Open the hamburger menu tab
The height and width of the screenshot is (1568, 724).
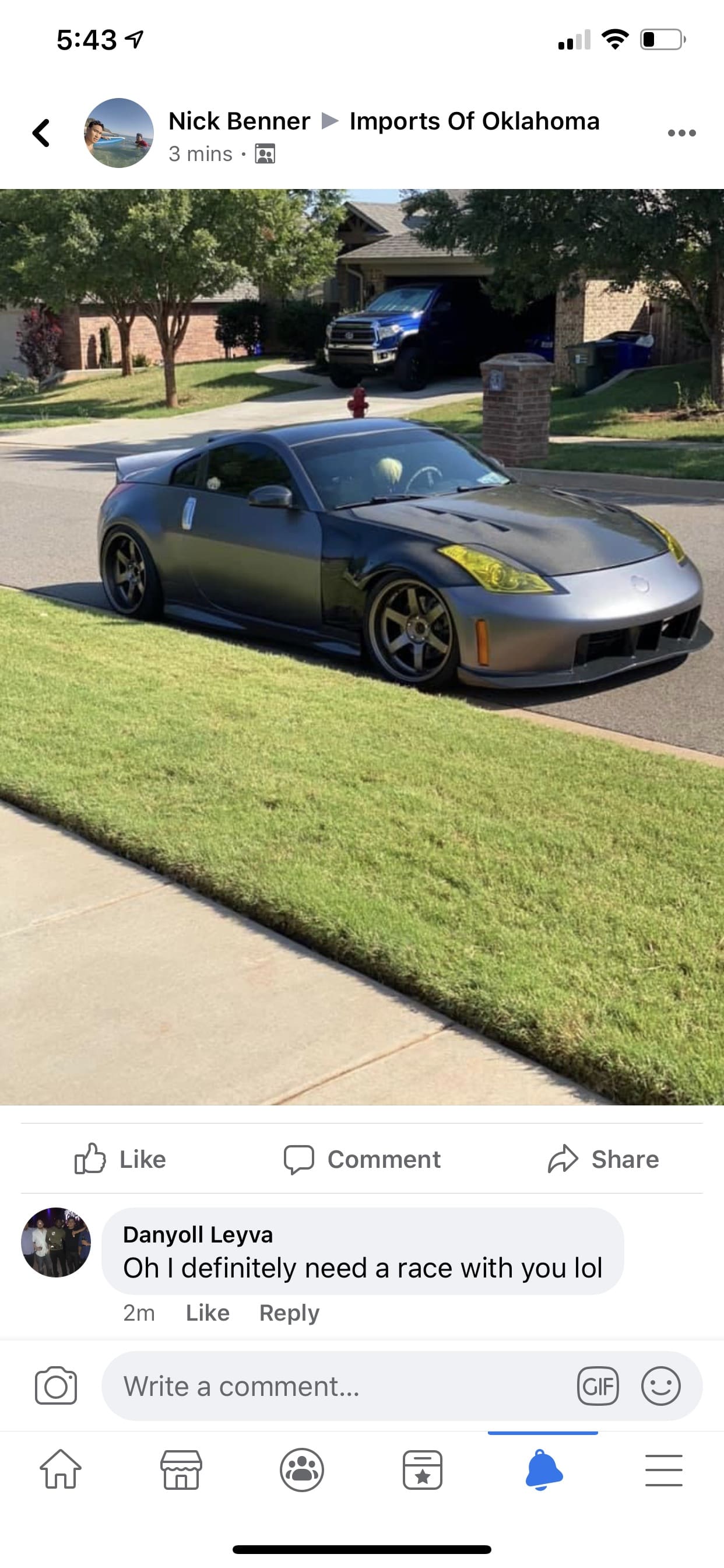663,1469
